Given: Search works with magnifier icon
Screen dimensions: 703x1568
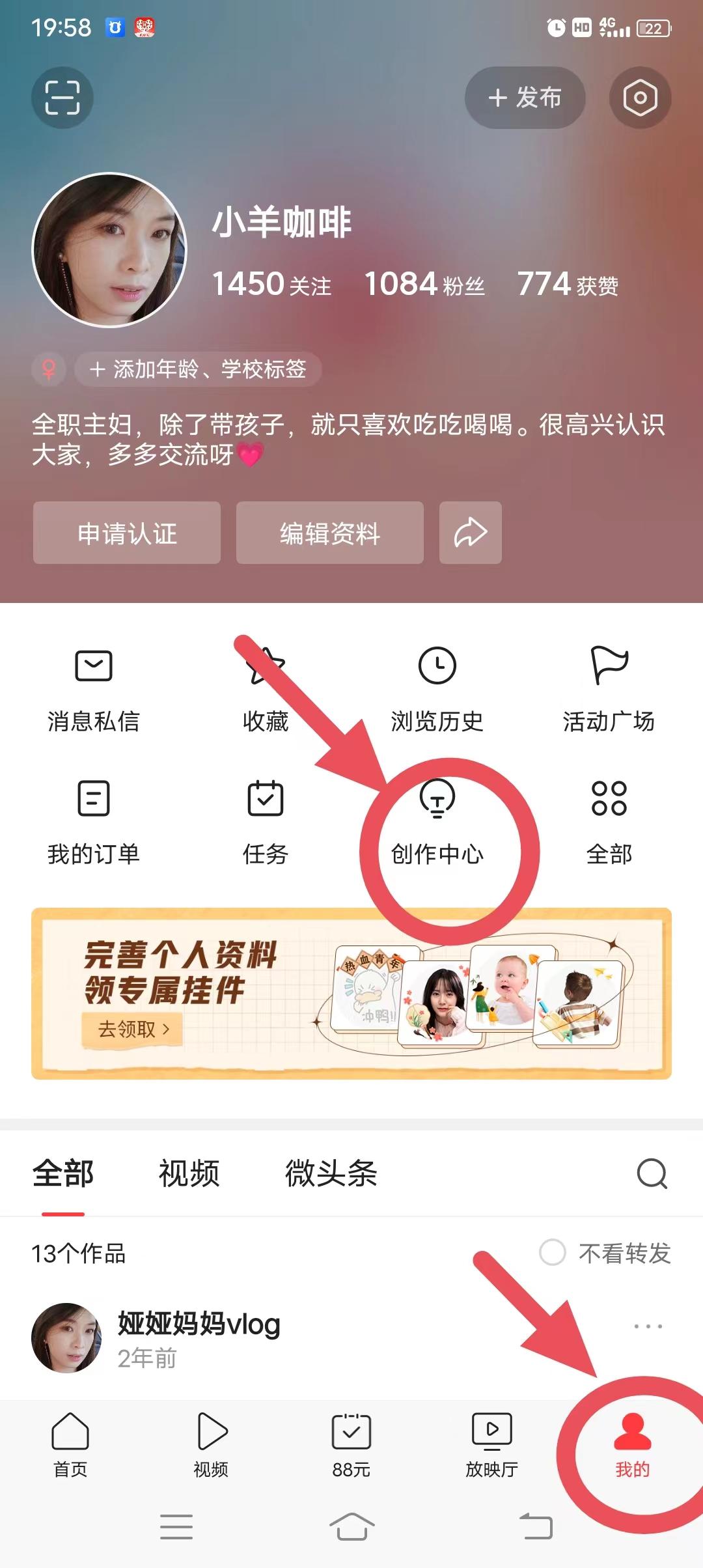Looking at the screenshot, I should [x=652, y=1173].
